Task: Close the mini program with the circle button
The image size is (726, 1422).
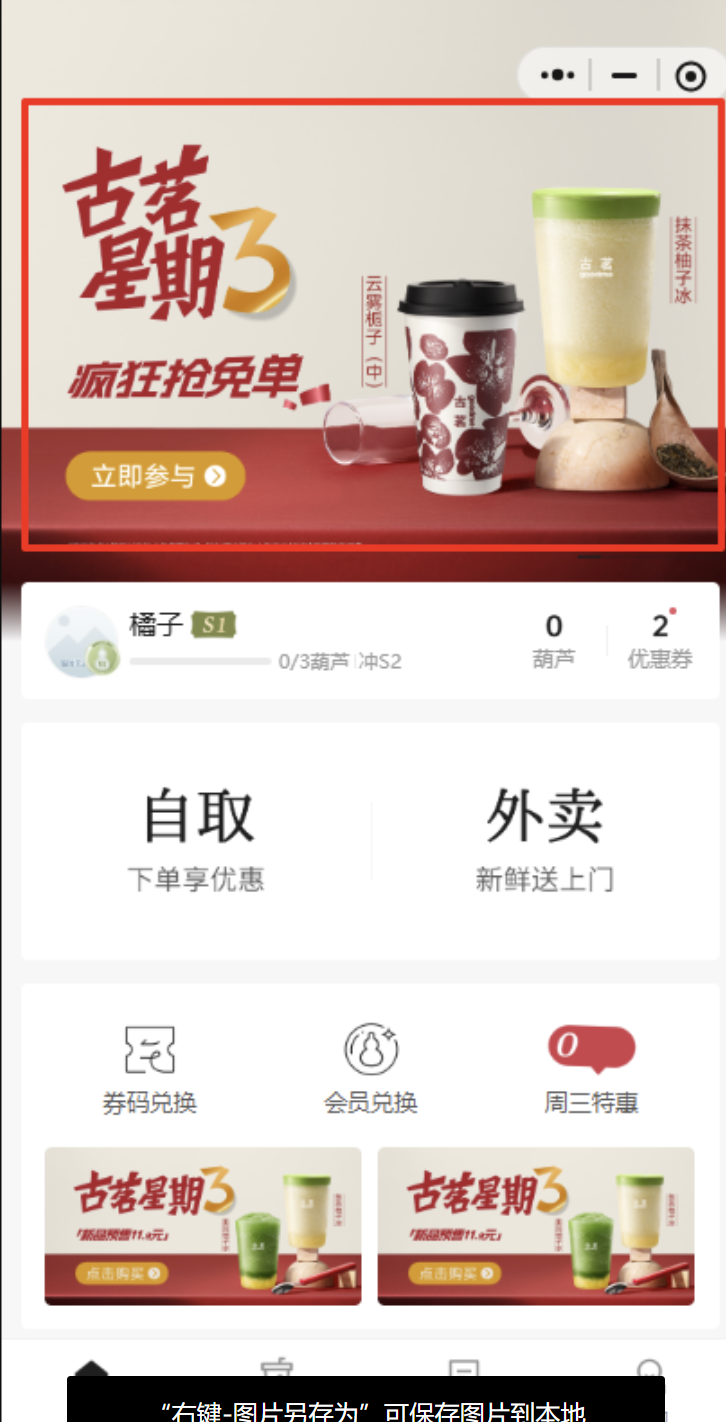Action: pyautogui.click(x=689, y=75)
